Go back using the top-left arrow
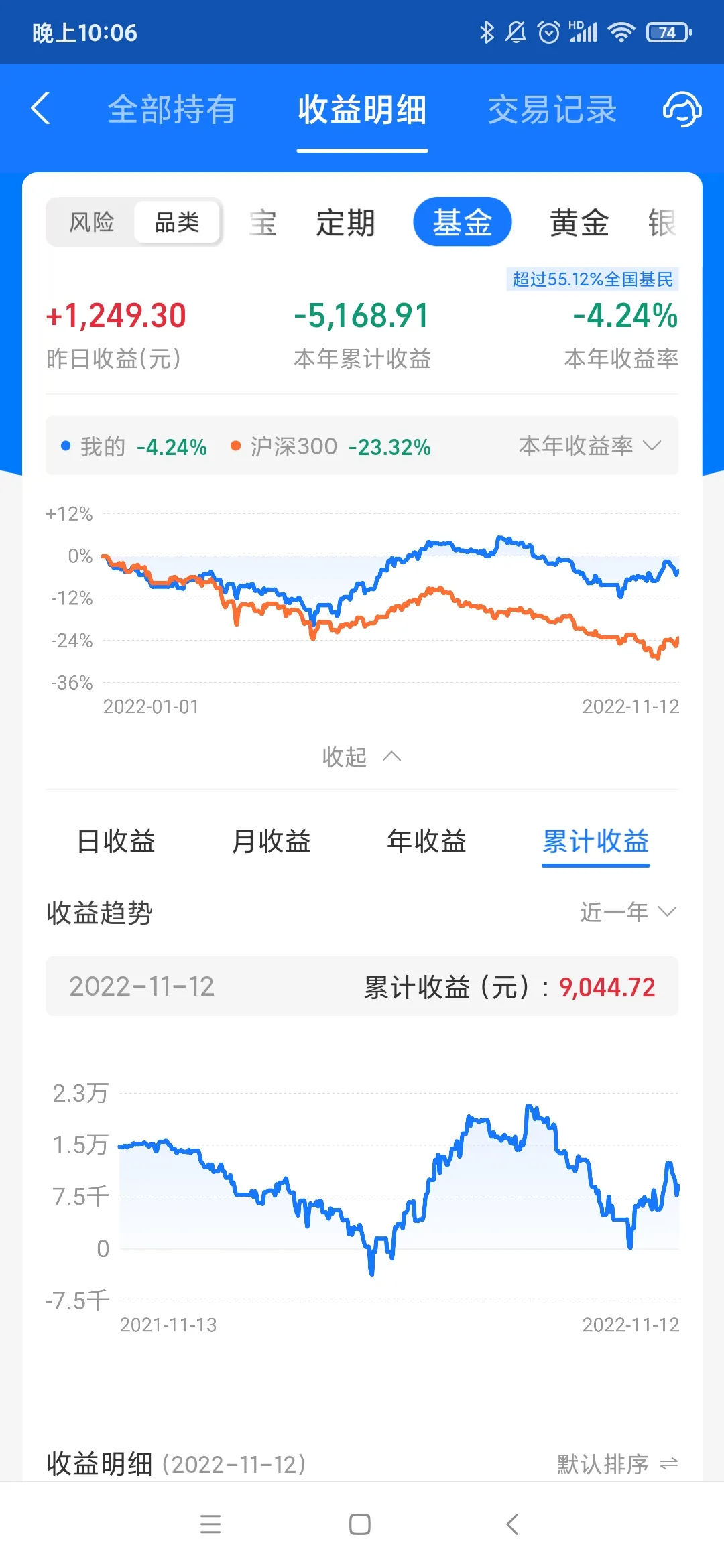724x1568 pixels. [x=41, y=109]
